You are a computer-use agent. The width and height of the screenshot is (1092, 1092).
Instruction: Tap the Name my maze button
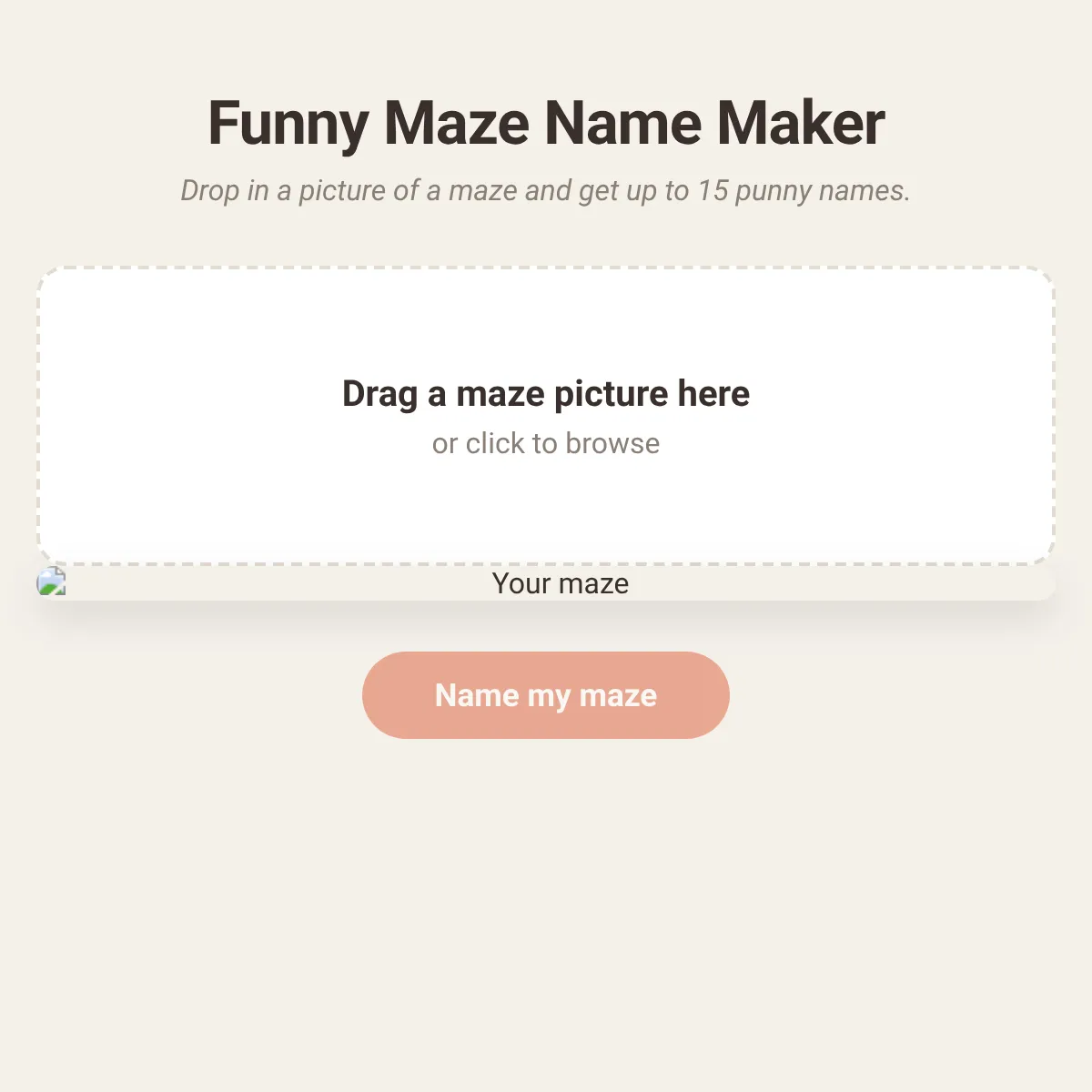pos(546,695)
